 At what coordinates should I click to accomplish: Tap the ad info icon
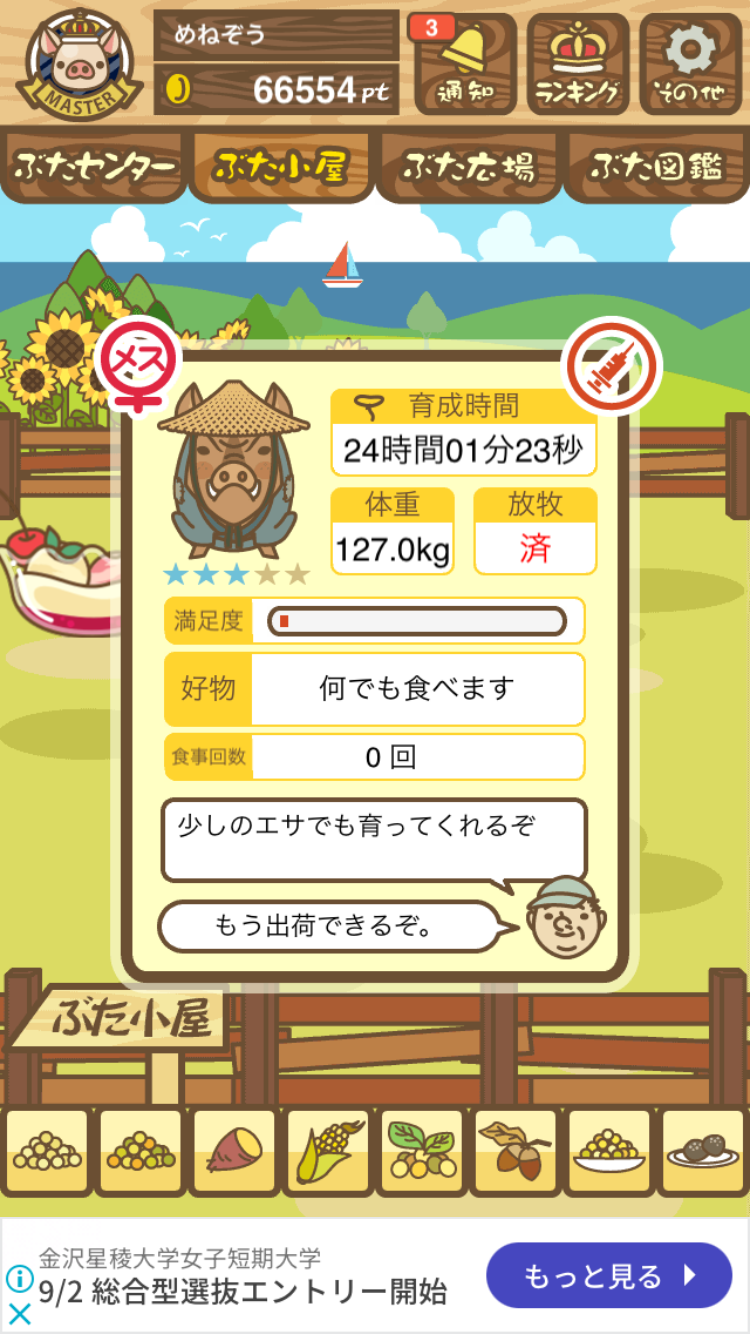coord(19,1279)
